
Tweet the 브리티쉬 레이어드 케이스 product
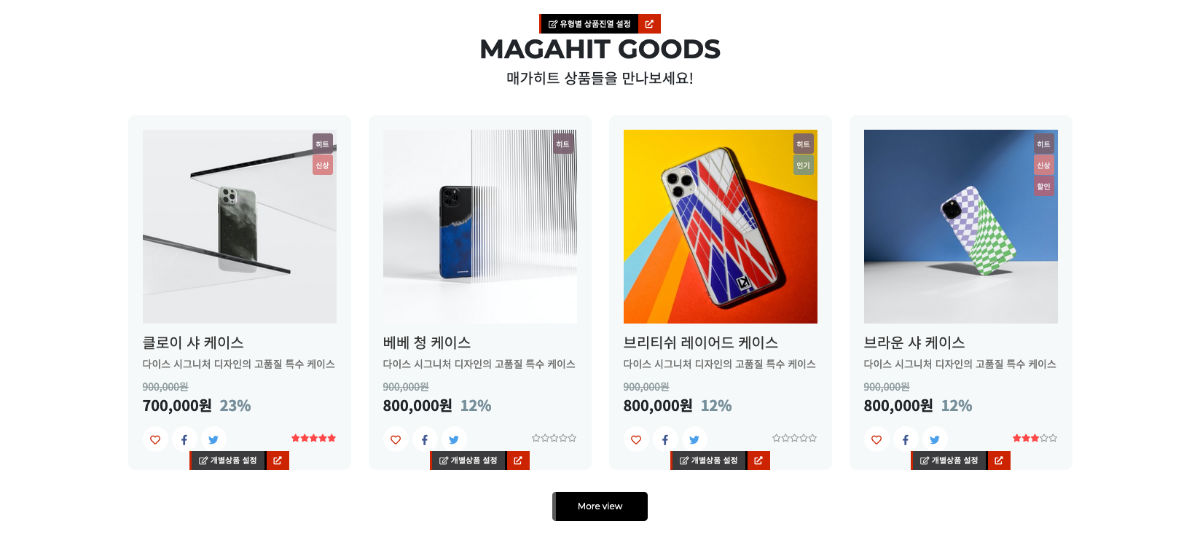(694, 439)
